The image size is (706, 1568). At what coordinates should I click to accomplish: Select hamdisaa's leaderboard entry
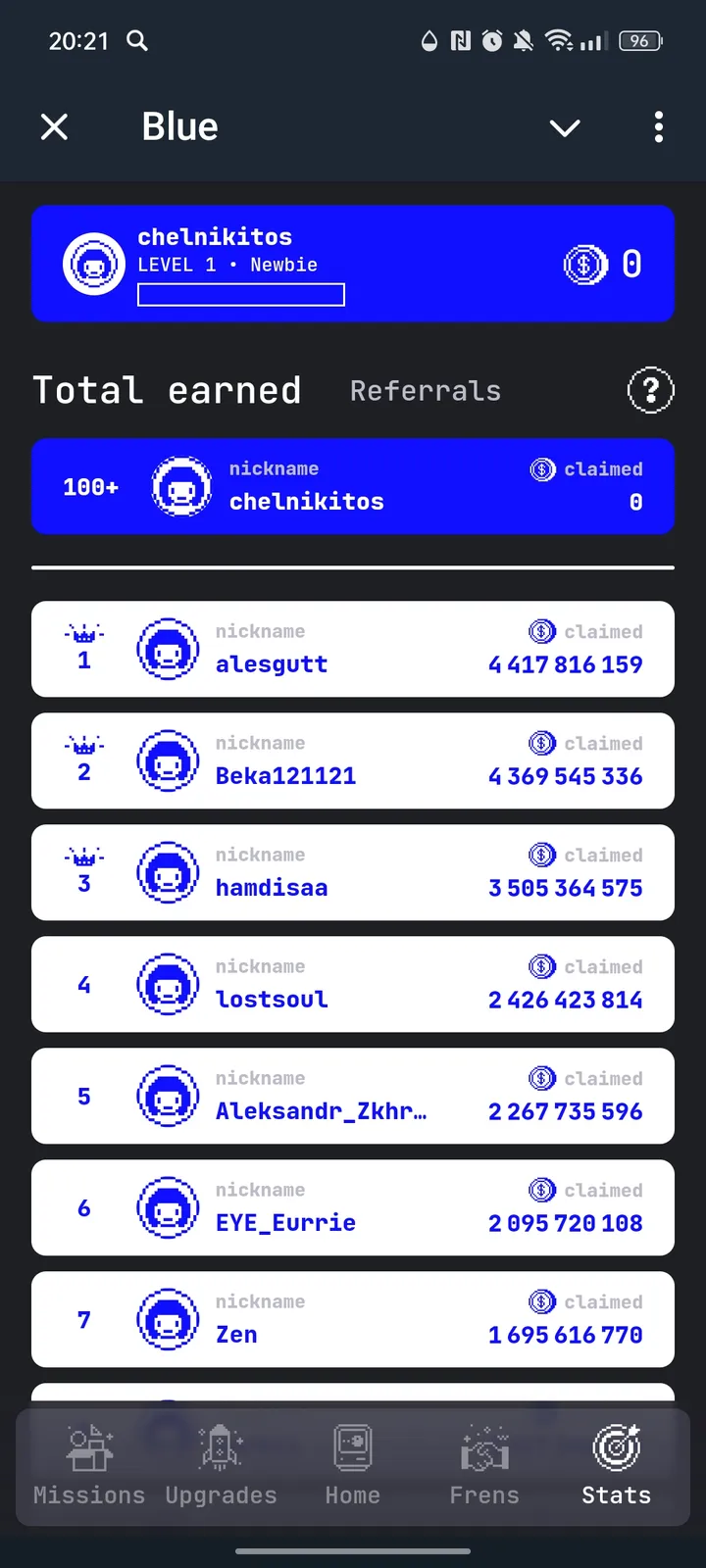[x=353, y=872]
